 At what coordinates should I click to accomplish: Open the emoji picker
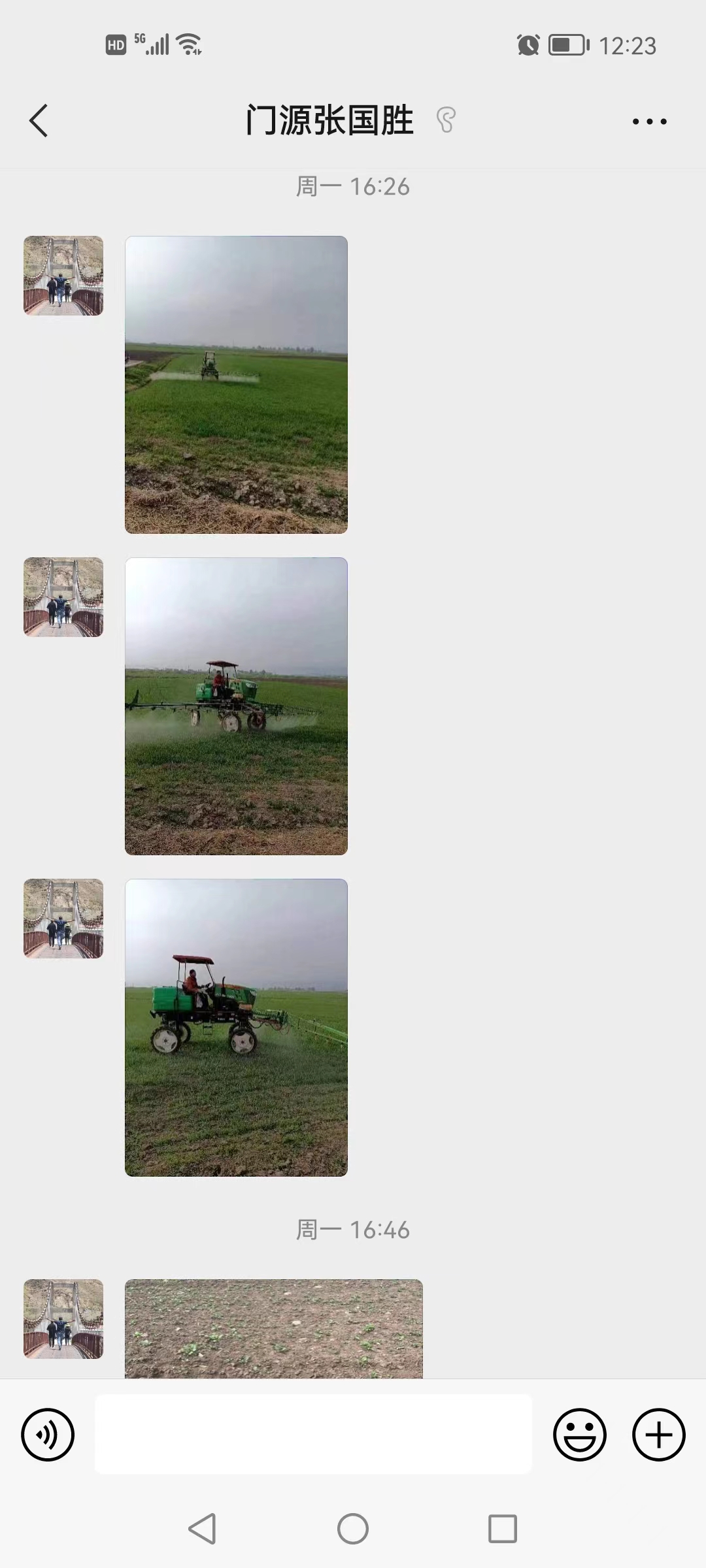[579, 1435]
